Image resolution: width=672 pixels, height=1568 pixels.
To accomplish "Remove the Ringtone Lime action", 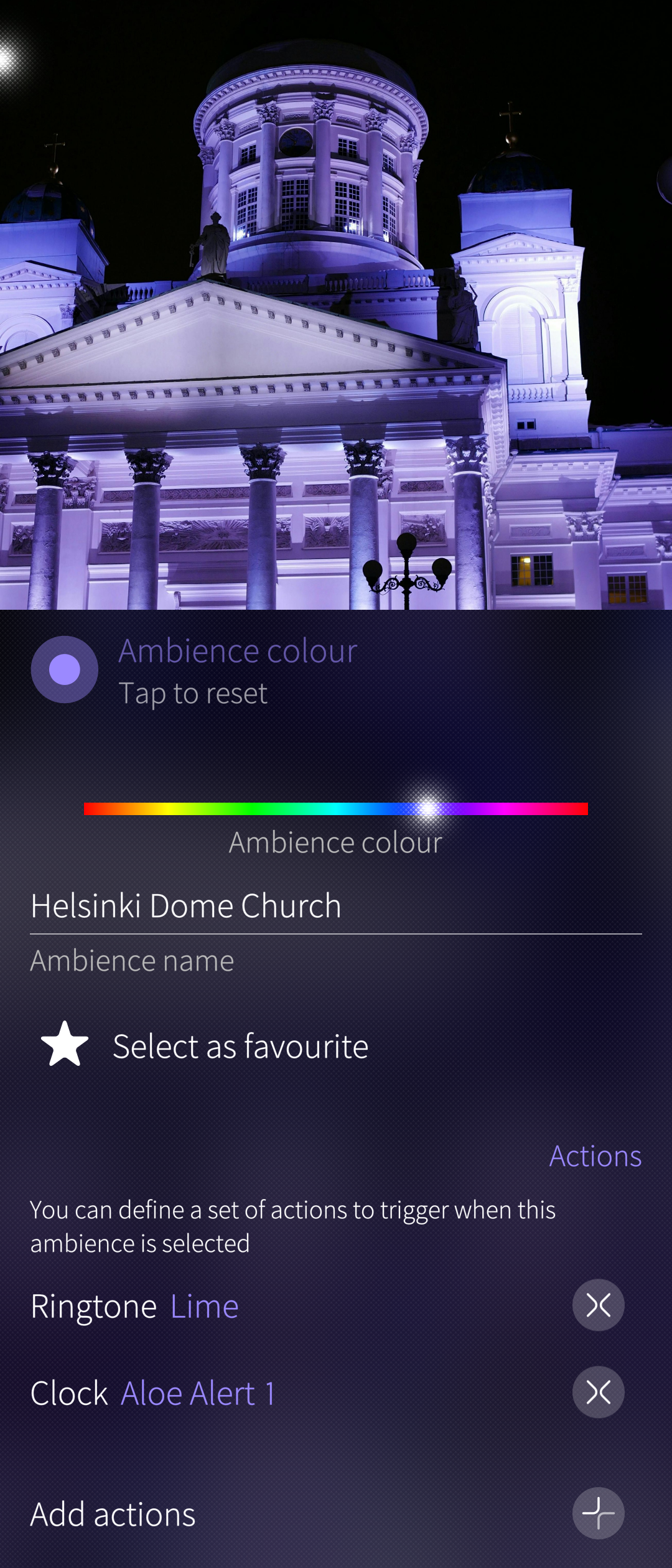I will pyautogui.click(x=598, y=1305).
